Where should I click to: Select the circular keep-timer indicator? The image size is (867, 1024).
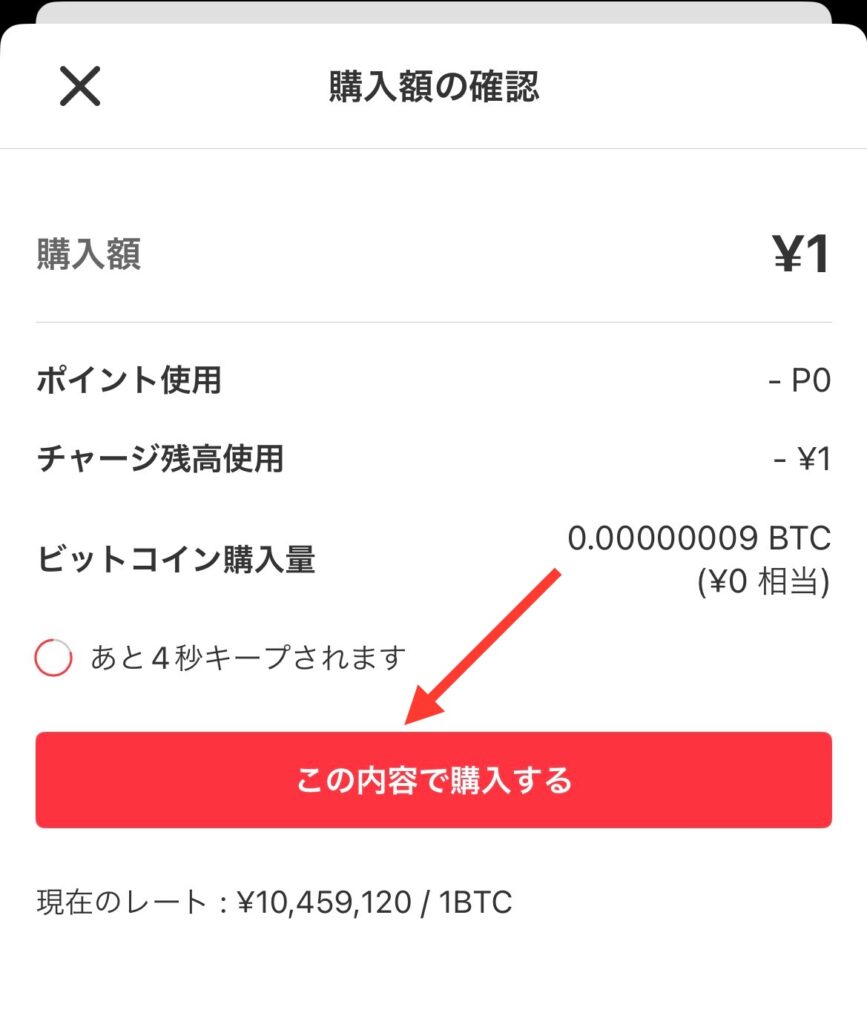tap(54, 658)
